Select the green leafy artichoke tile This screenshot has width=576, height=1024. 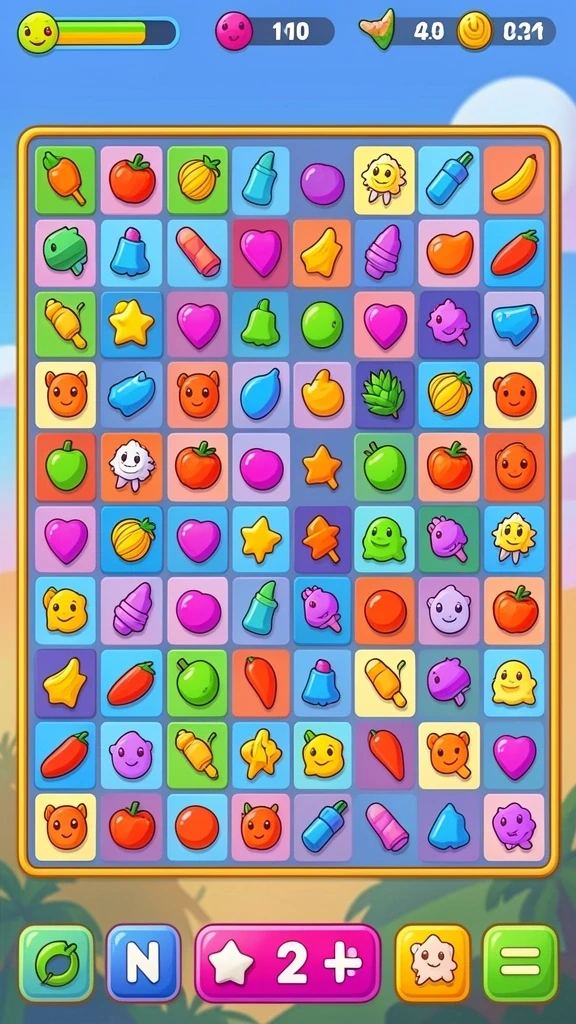tap(384, 394)
